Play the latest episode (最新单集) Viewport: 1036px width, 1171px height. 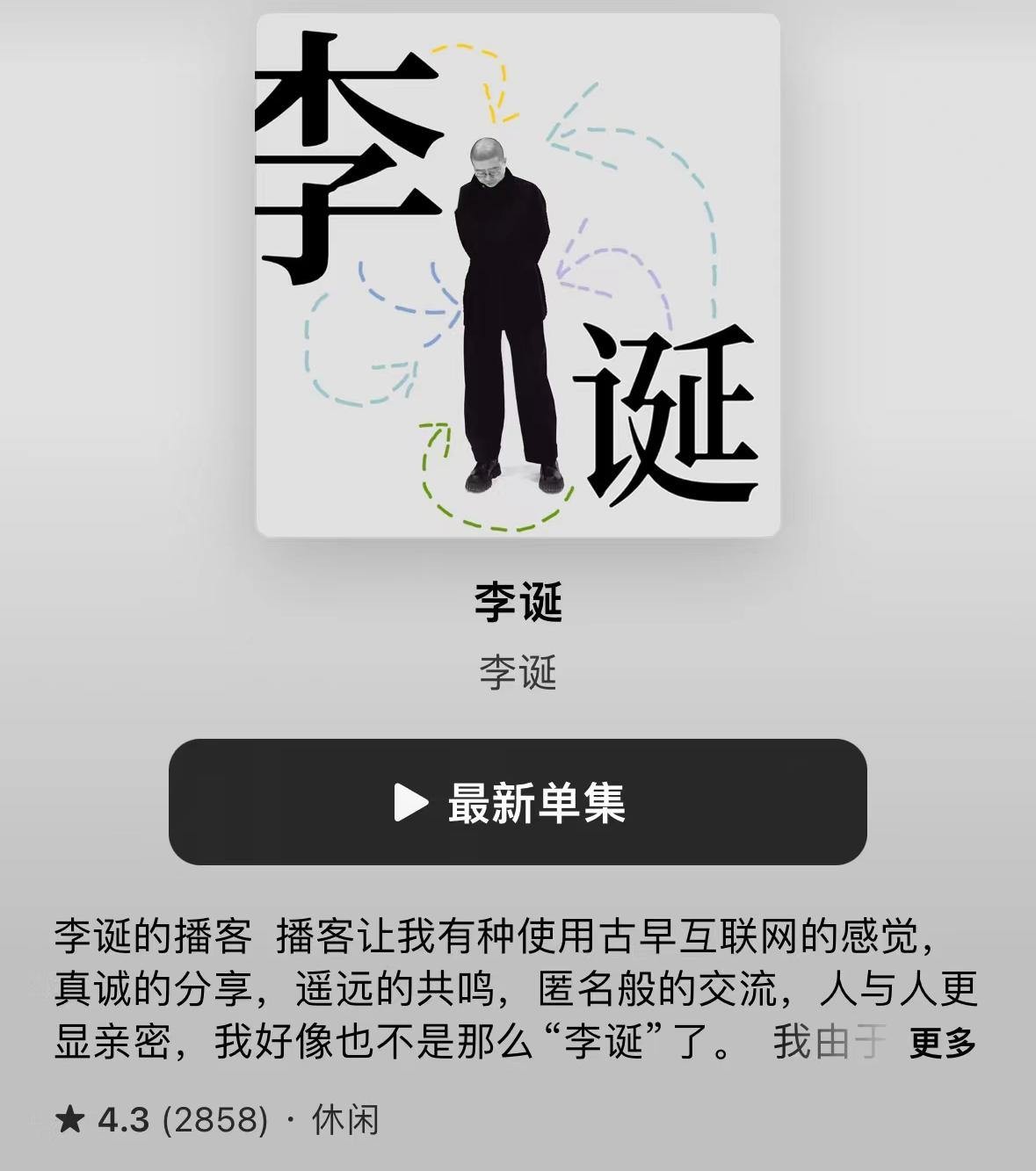(x=518, y=802)
